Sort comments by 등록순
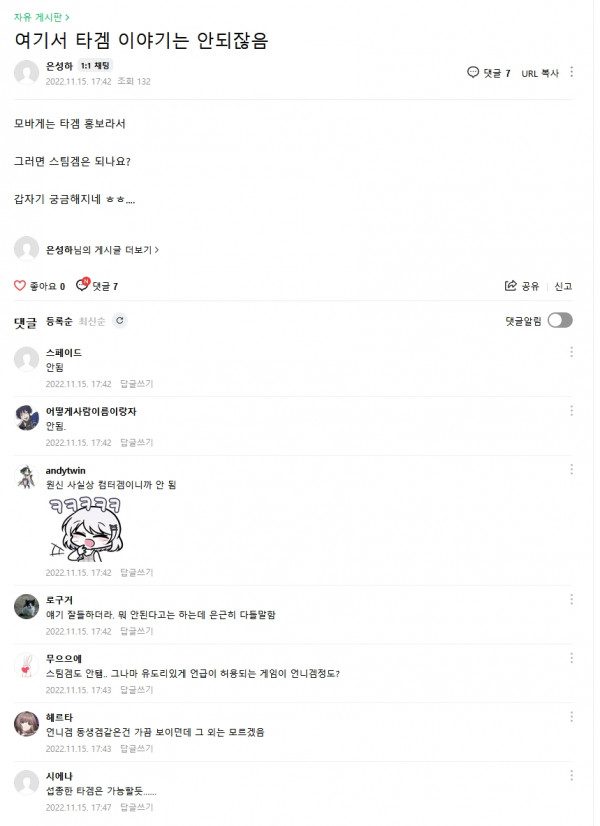 [59, 321]
